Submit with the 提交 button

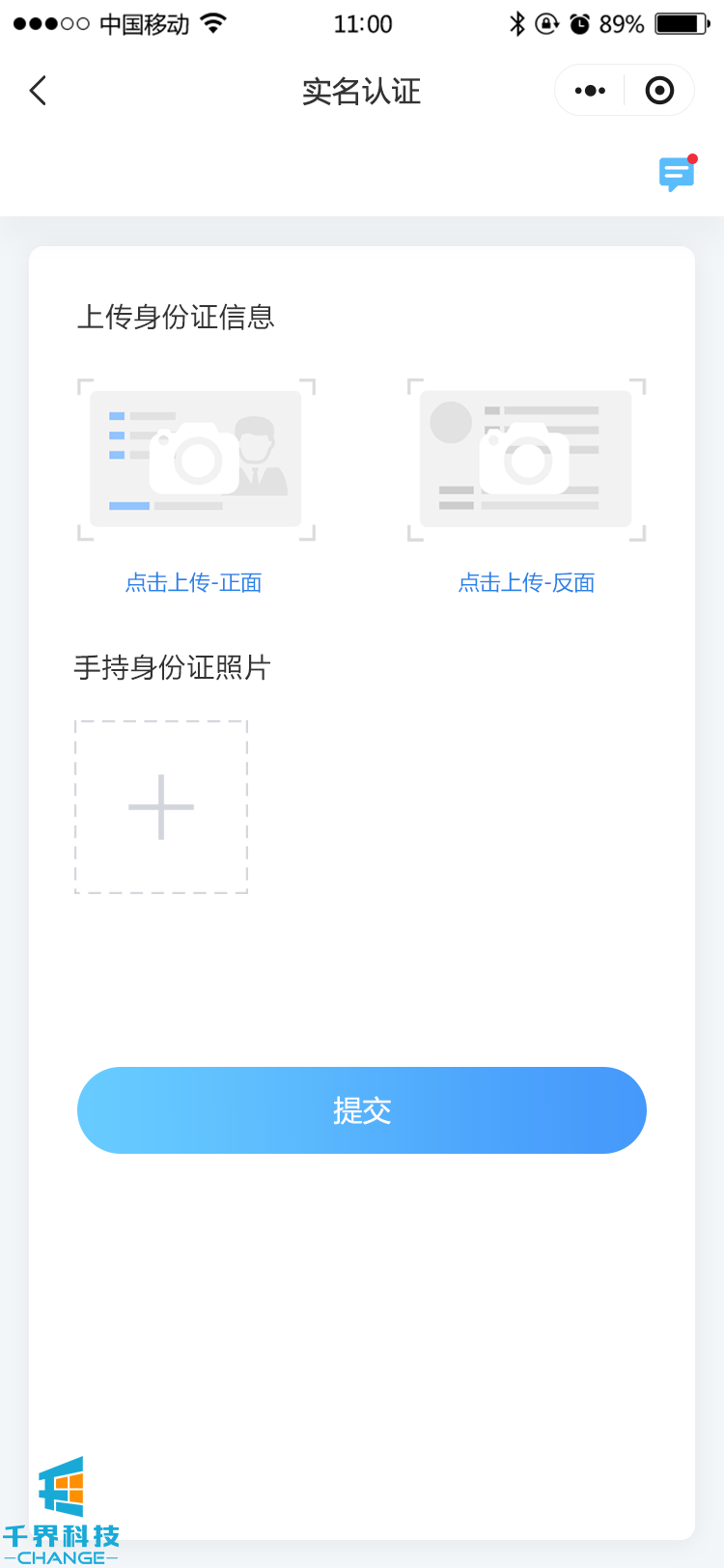tap(362, 1110)
